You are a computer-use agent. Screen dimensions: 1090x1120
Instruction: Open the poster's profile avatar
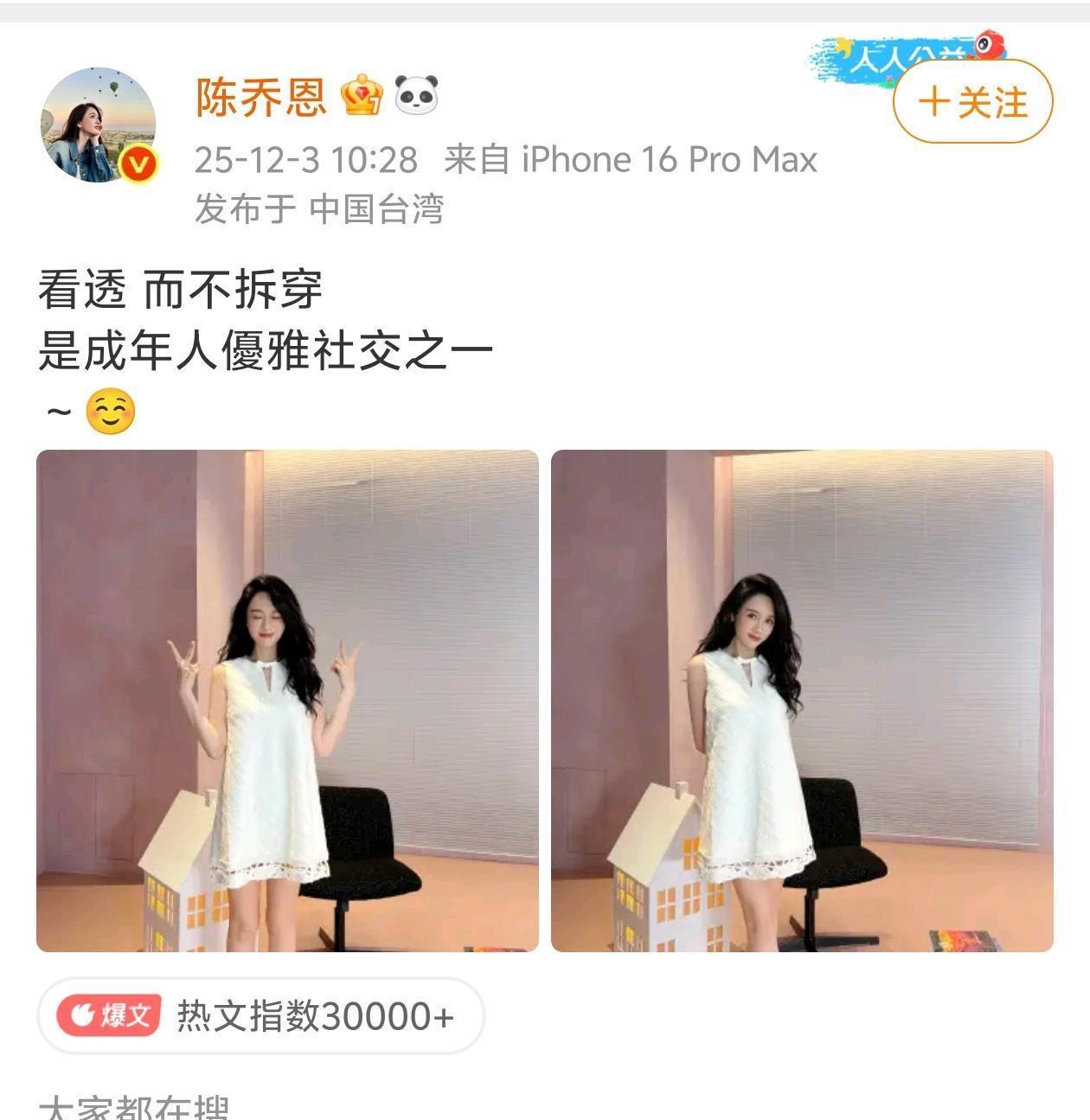click(x=99, y=125)
